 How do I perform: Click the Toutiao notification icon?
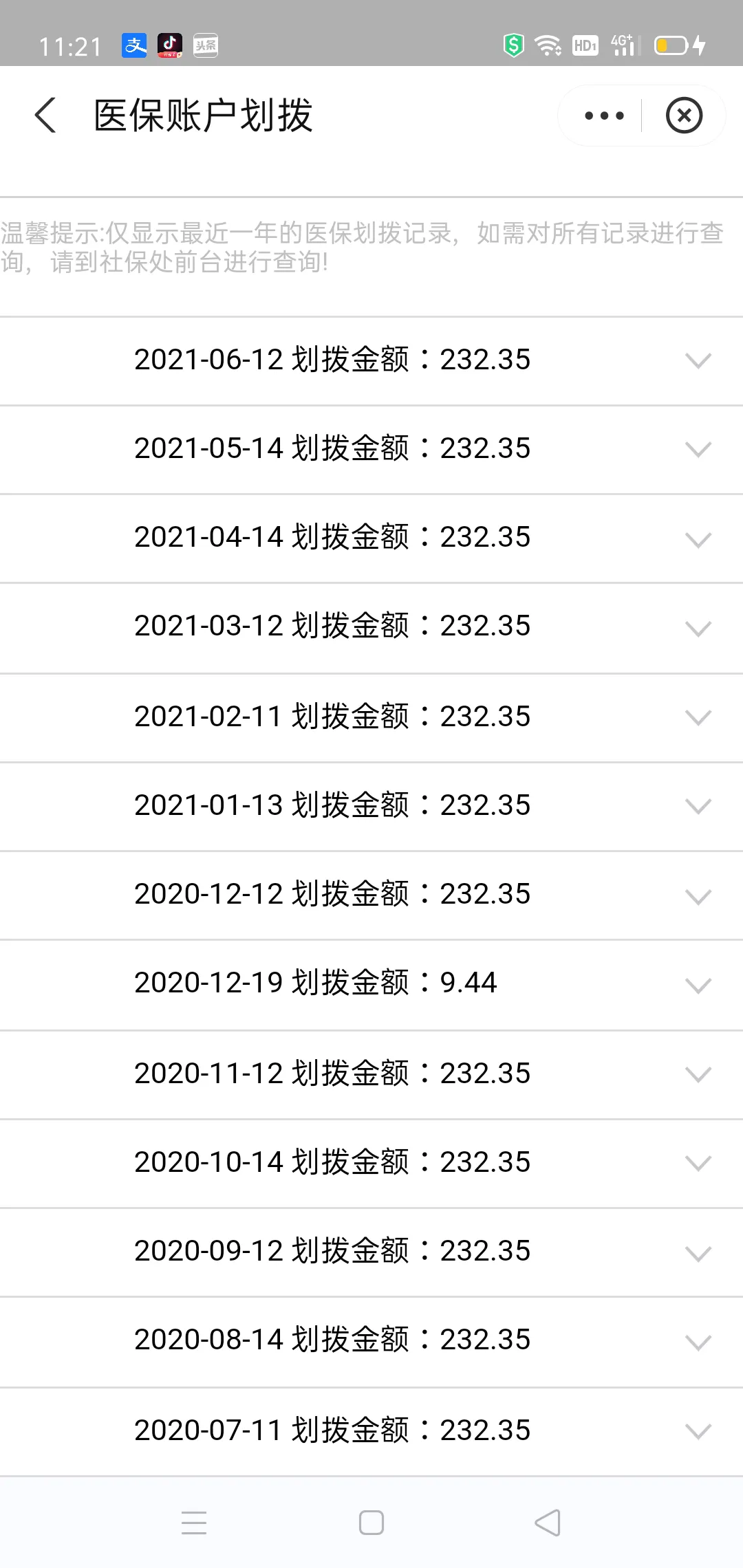click(206, 45)
